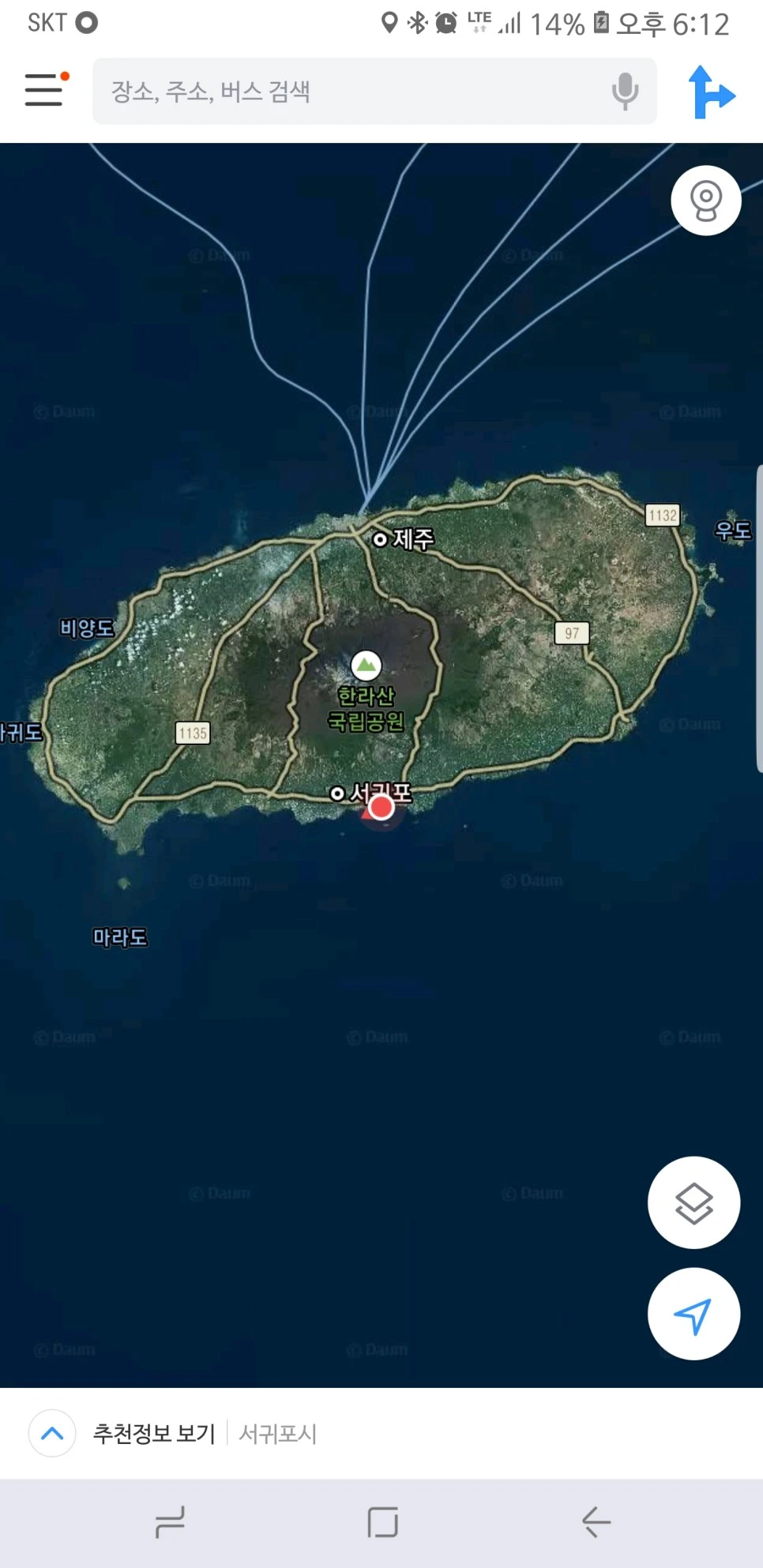The width and height of the screenshot is (763, 1568).
Task: Collapse the bottom sheet chevron arrow
Action: (x=51, y=1435)
